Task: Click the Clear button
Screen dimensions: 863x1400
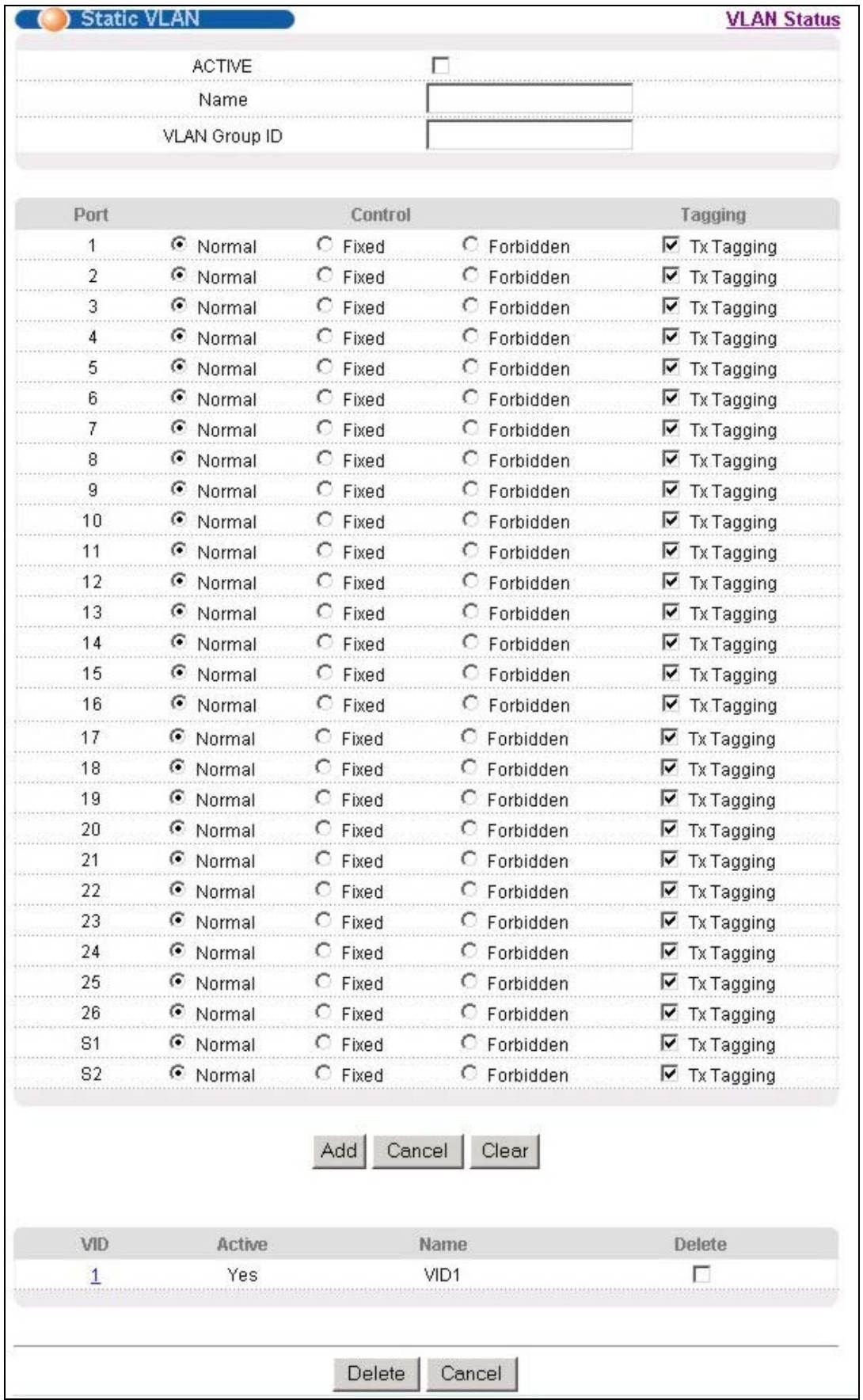Action: (x=505, y=1151)
